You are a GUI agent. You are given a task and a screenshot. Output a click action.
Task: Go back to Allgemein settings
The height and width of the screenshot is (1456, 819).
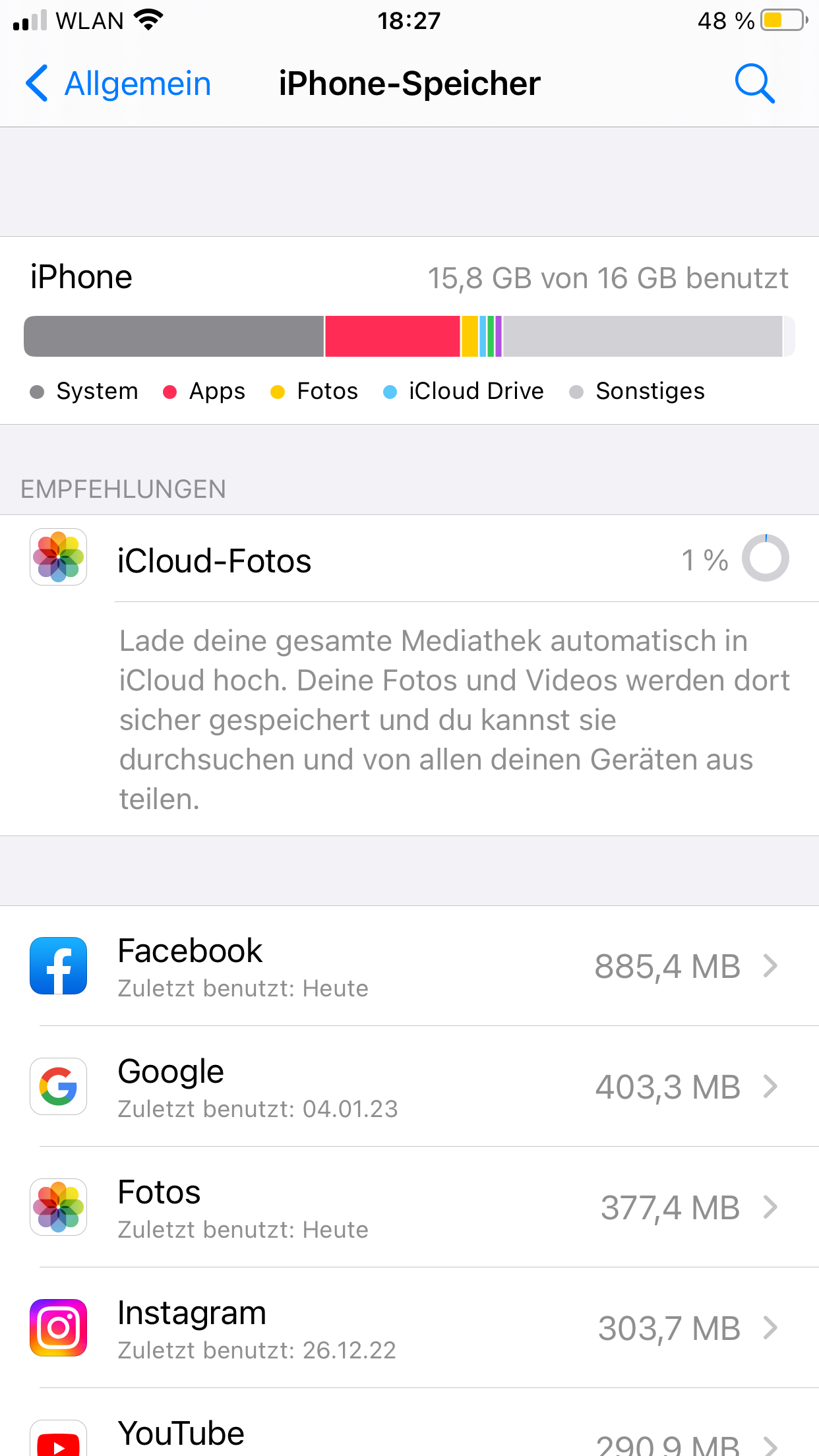pos(119,84)
